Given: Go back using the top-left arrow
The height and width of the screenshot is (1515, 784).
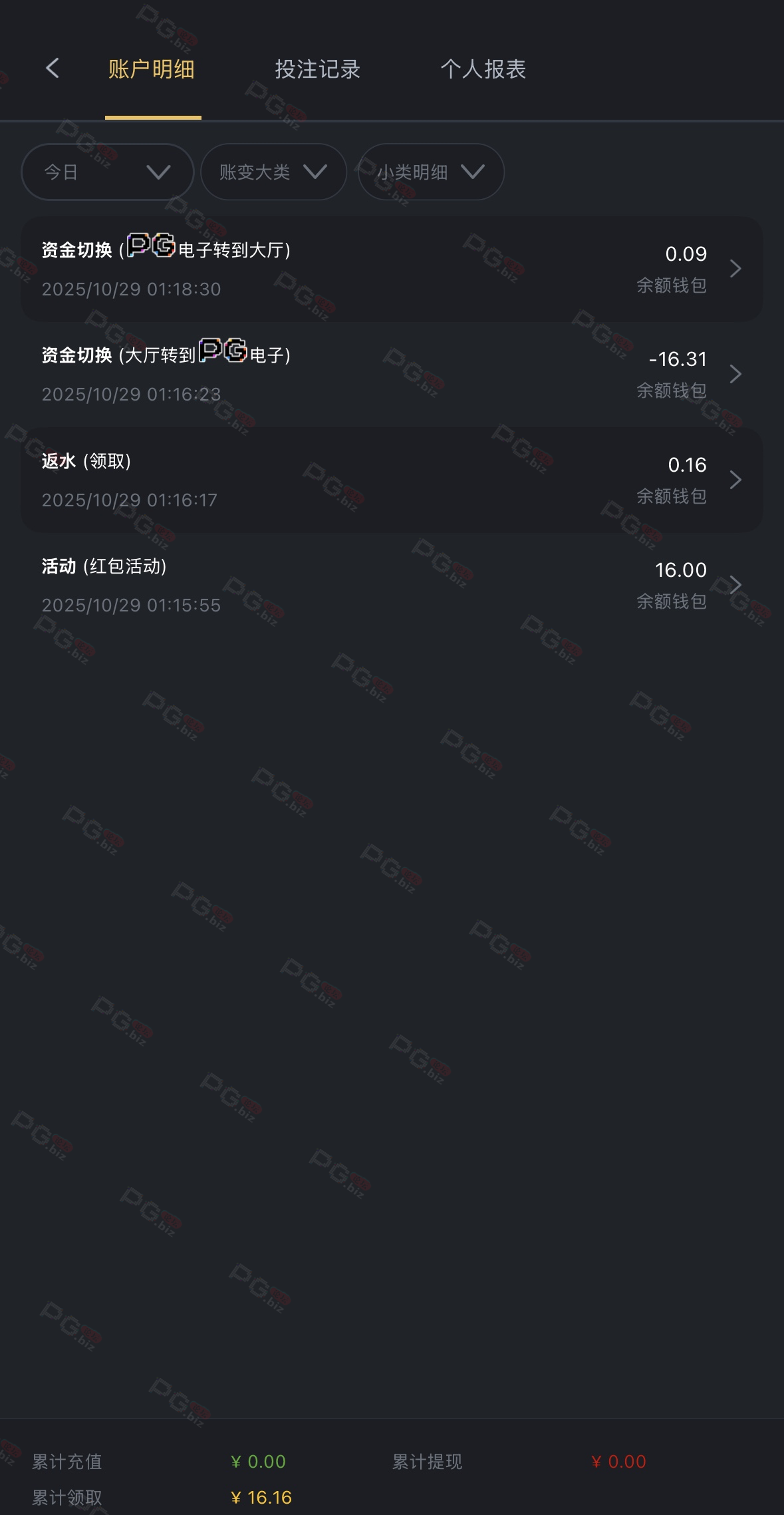Looking at the screenshot, I should click(53, 68).
